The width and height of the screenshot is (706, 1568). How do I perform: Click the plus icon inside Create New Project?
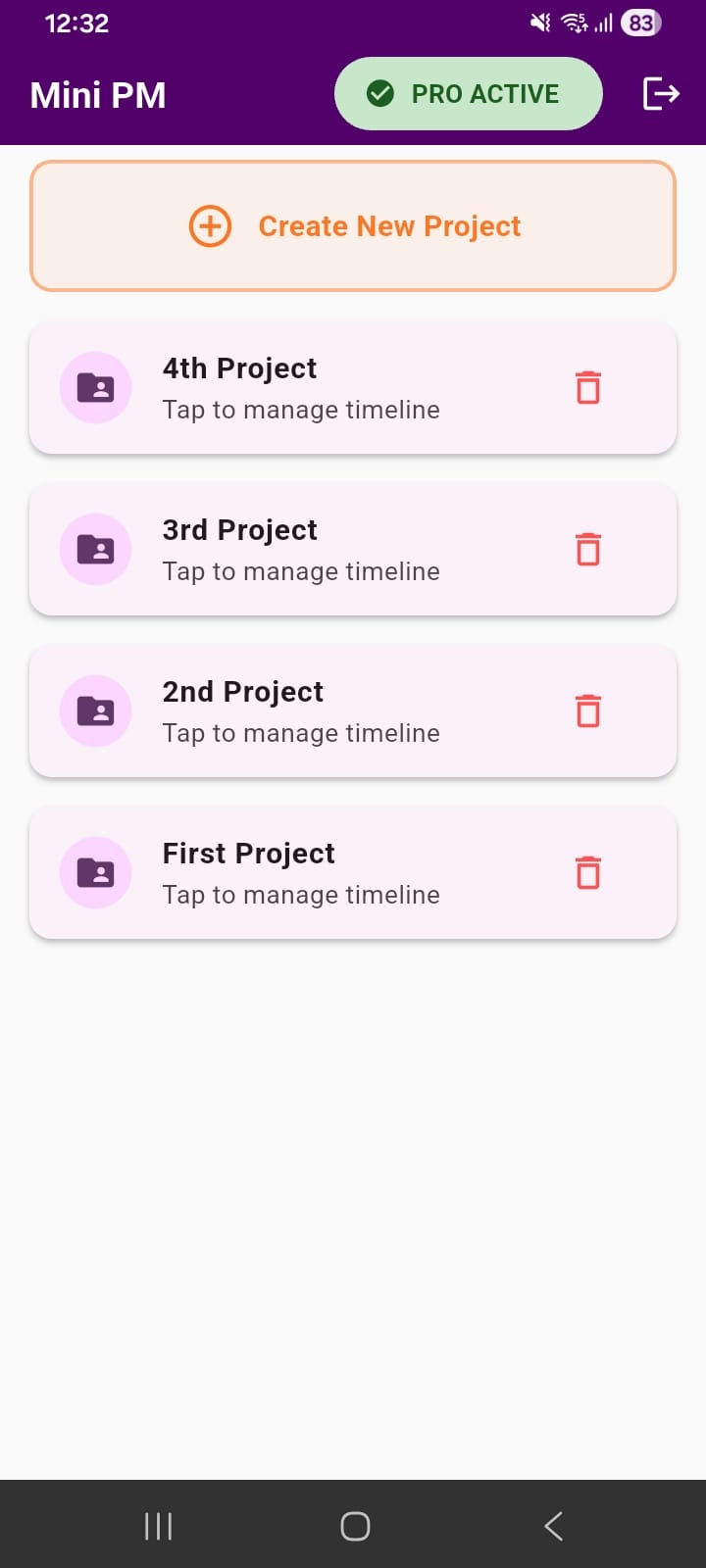coord(209,225)
